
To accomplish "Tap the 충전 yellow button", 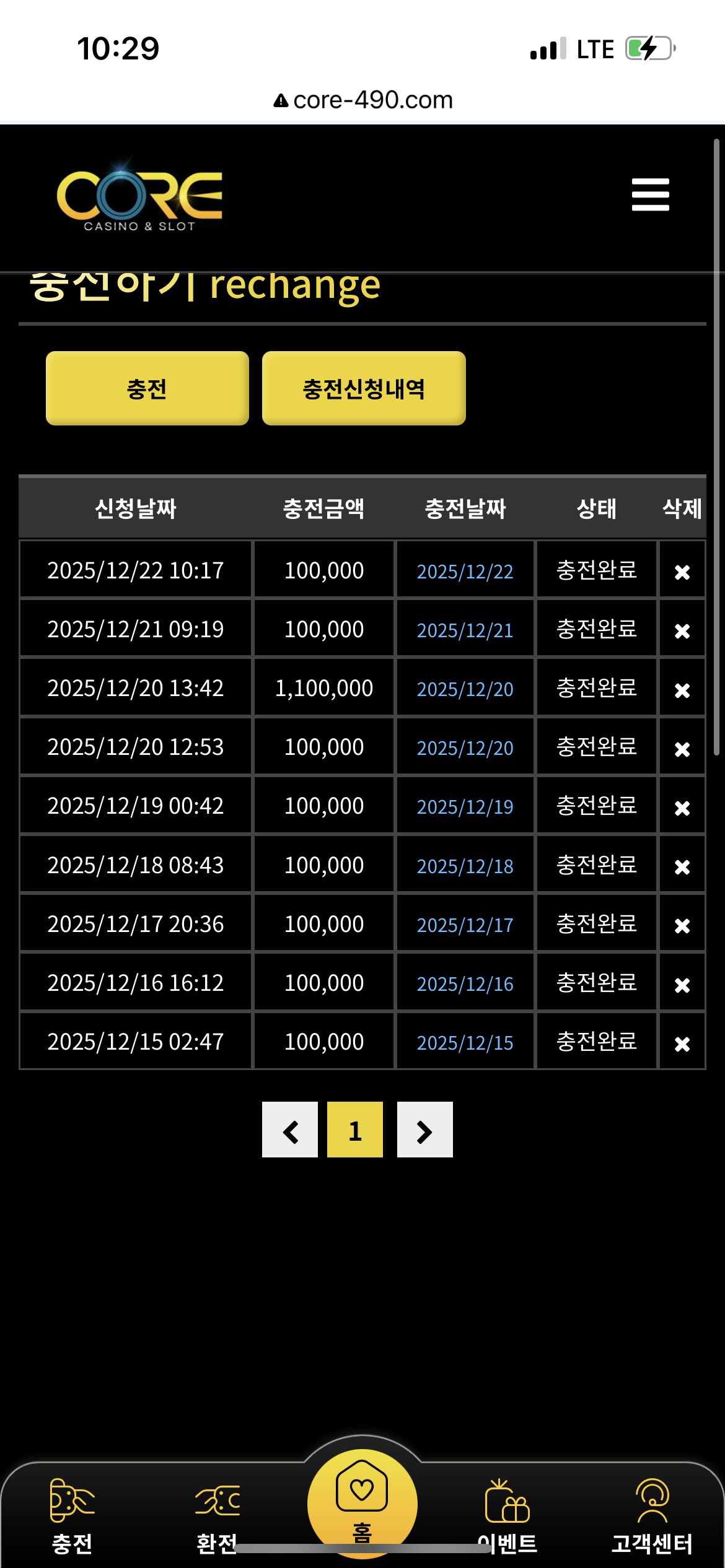I will 147,388.
